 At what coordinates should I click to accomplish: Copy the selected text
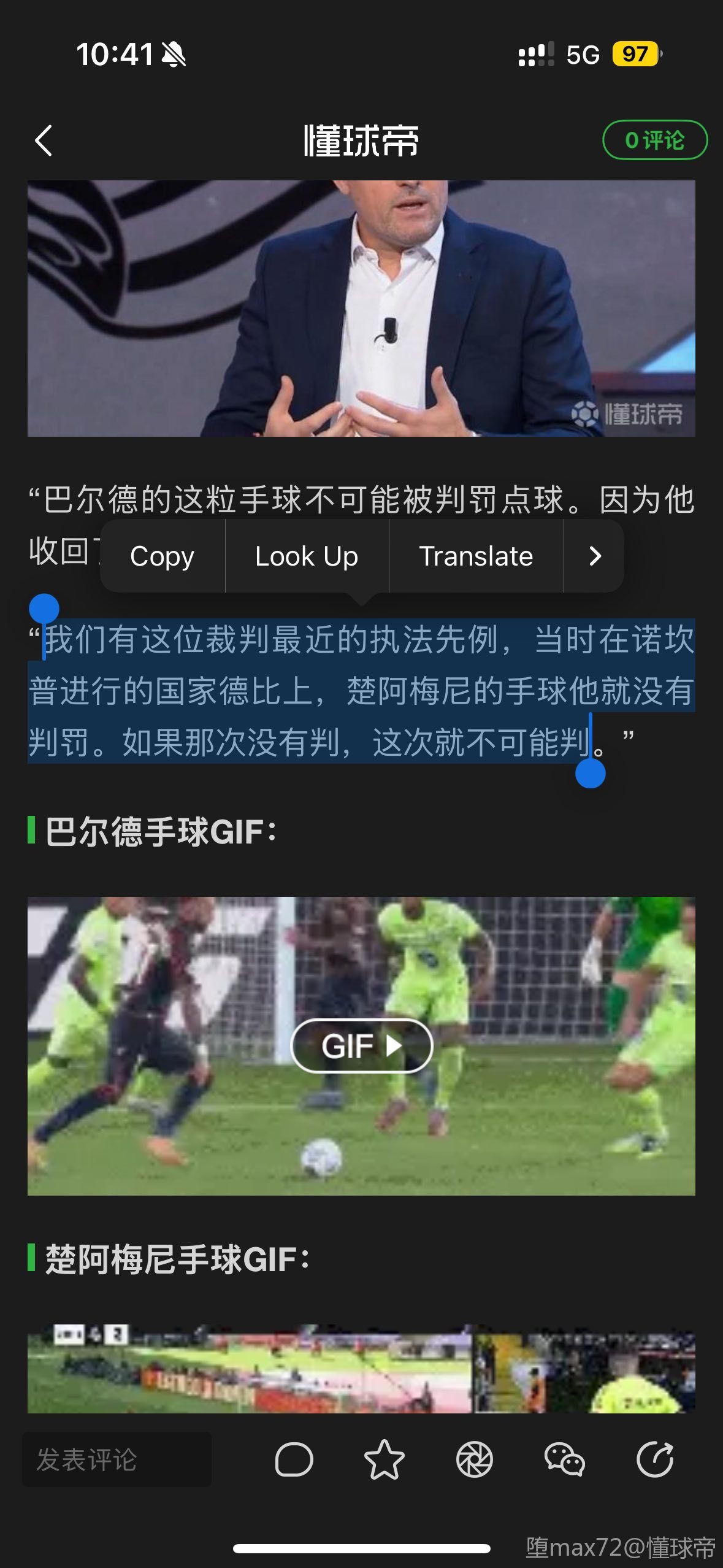(162, 556)
